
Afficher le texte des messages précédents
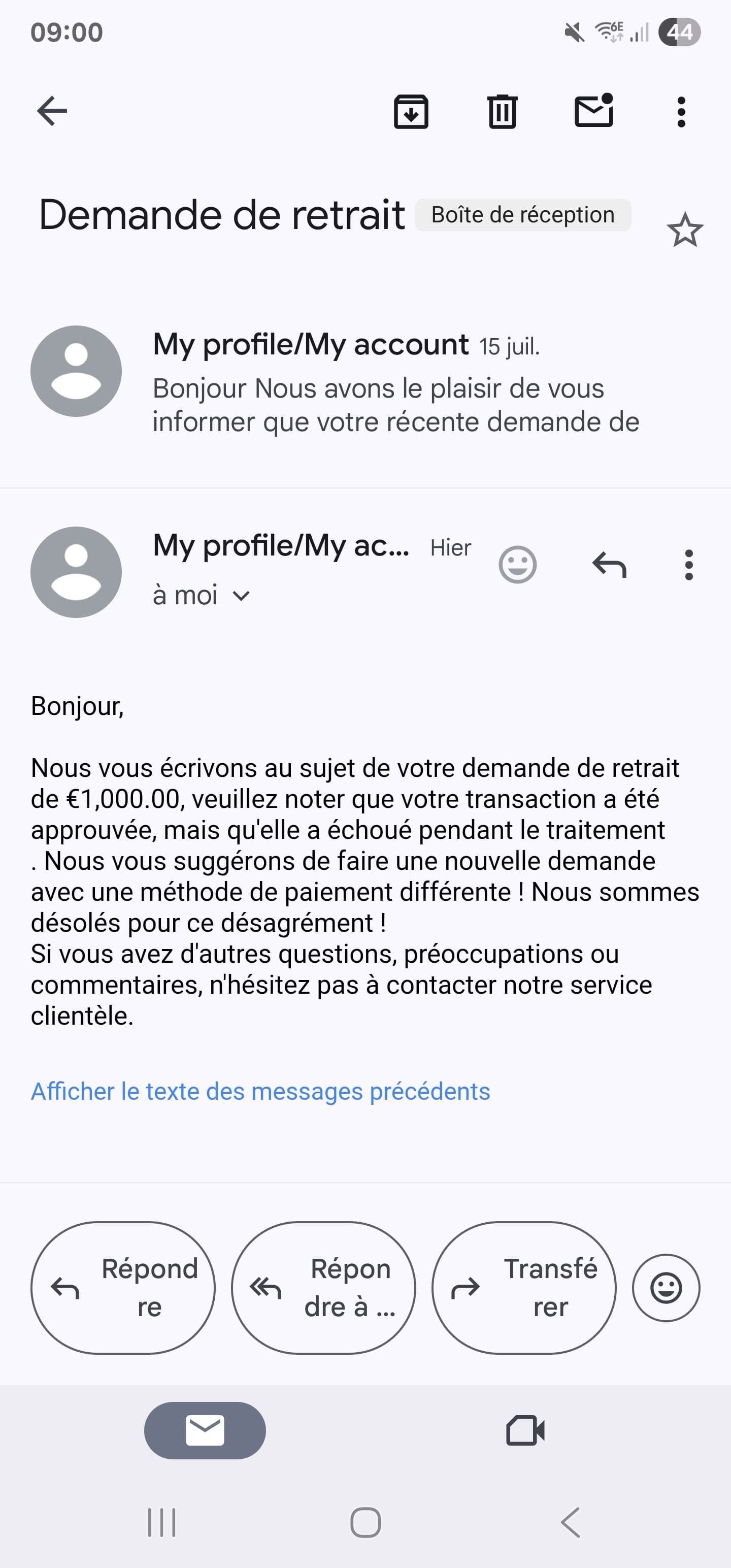click(260, 1091)
